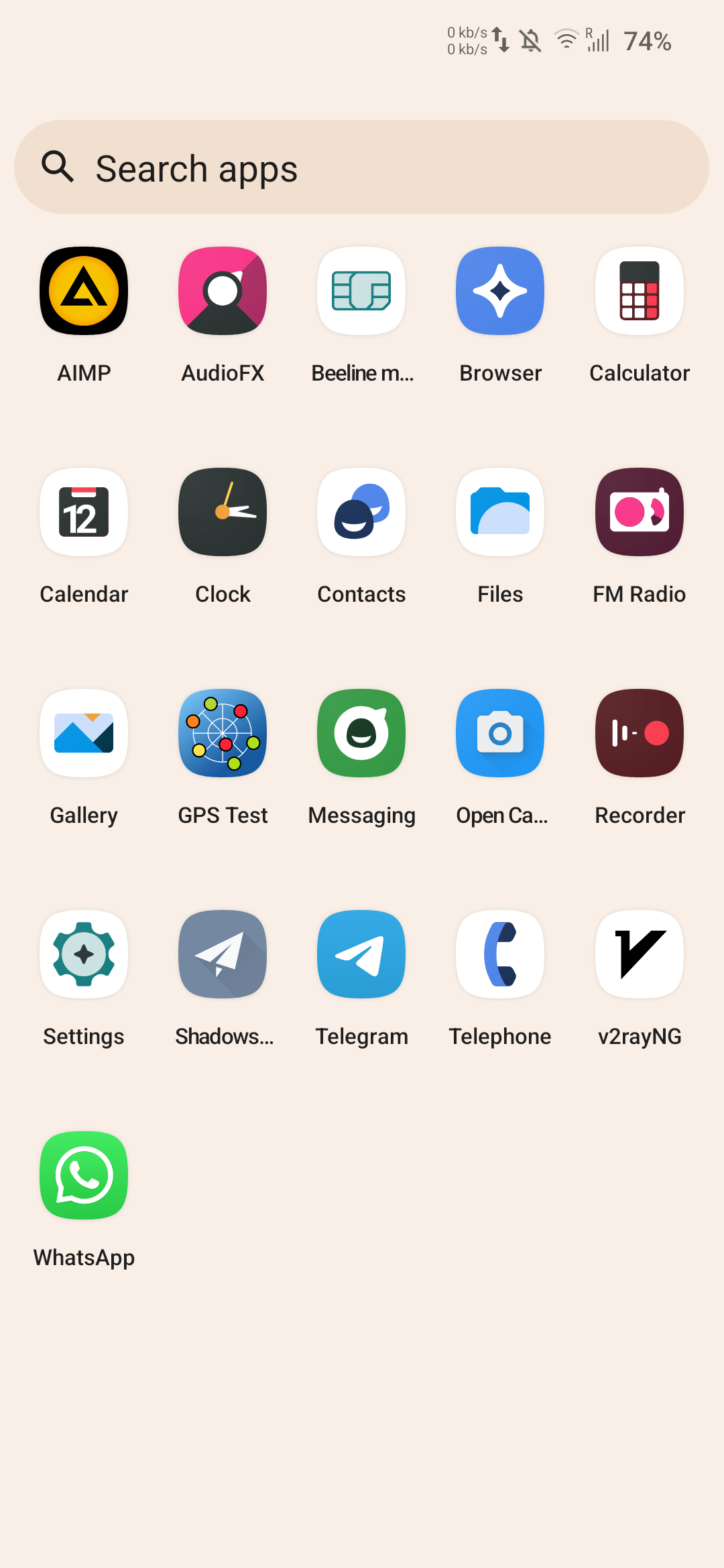Open the Messaging app
Viewport: 724px width, 1568px height.
pos(361,733)
